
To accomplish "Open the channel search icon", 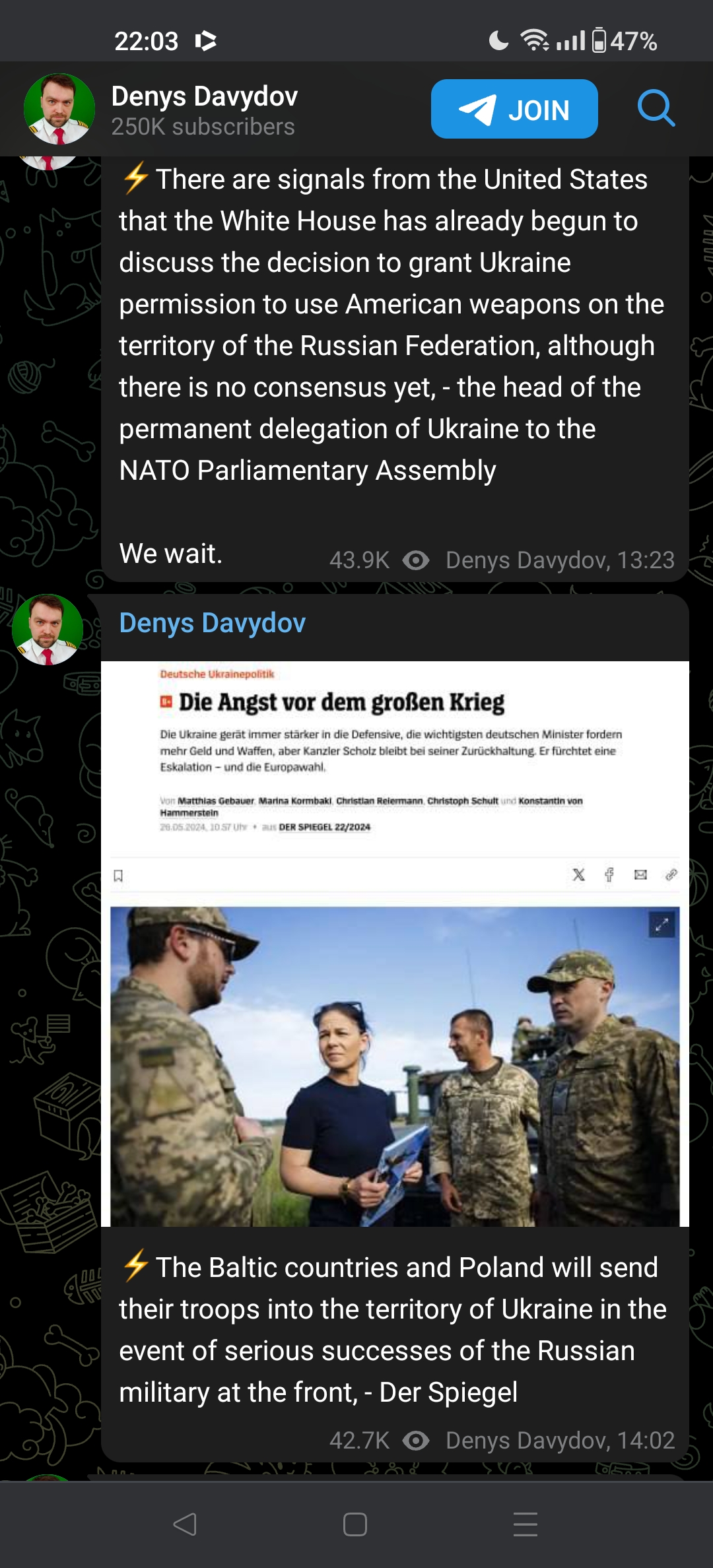I will click(656, 109).
